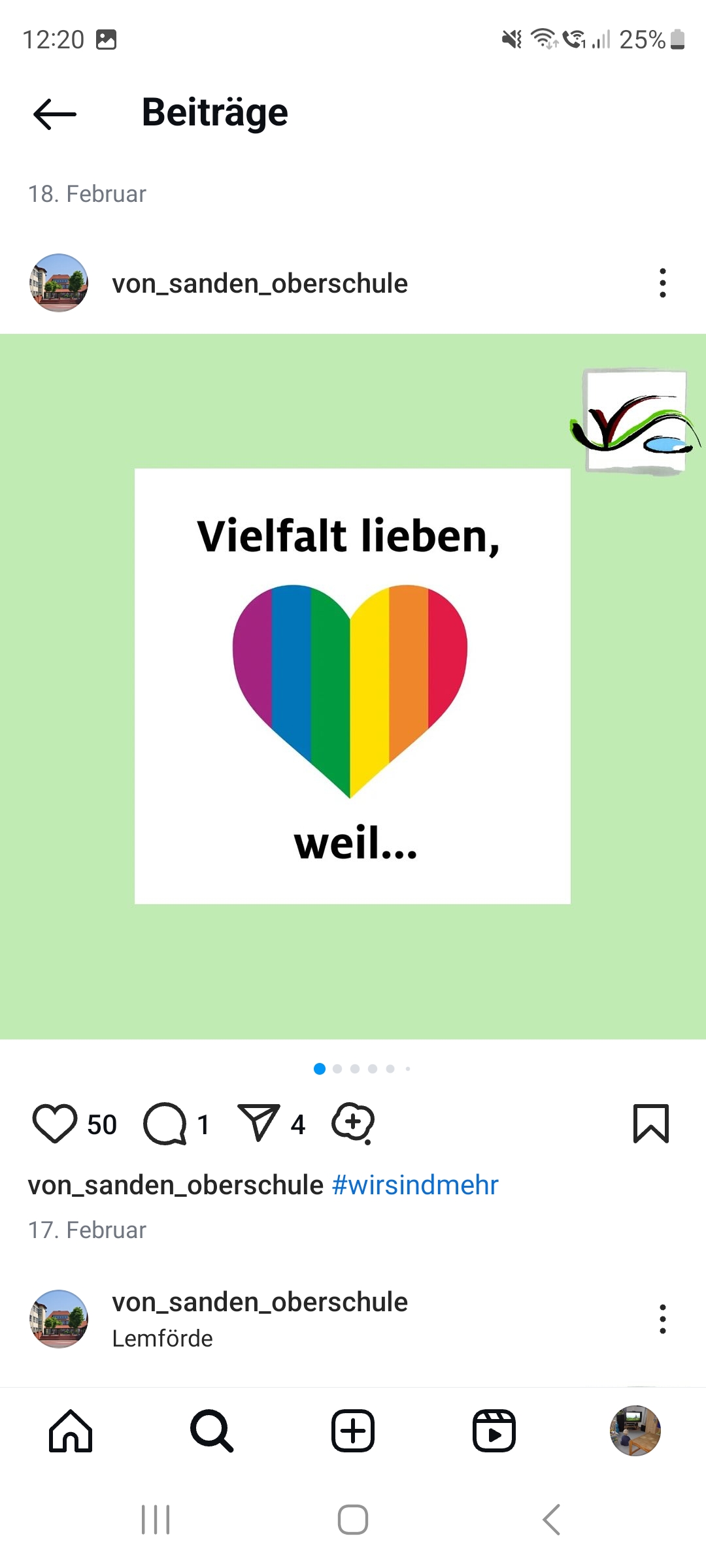Open comments on the #wirsindmehr post
This screenshot has width=706, height=1568.
(x=165, y=1124)
